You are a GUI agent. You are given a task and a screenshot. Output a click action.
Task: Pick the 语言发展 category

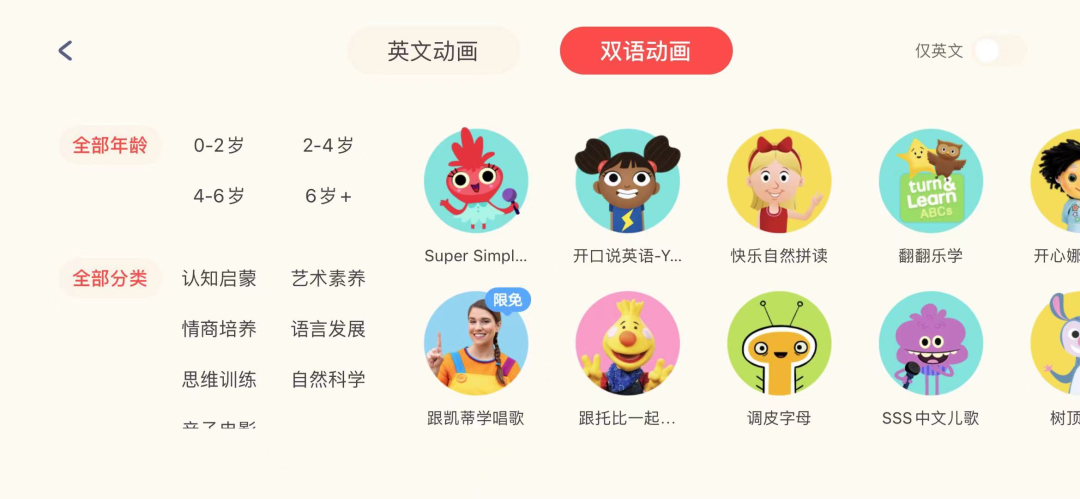(x=328, y=329)
